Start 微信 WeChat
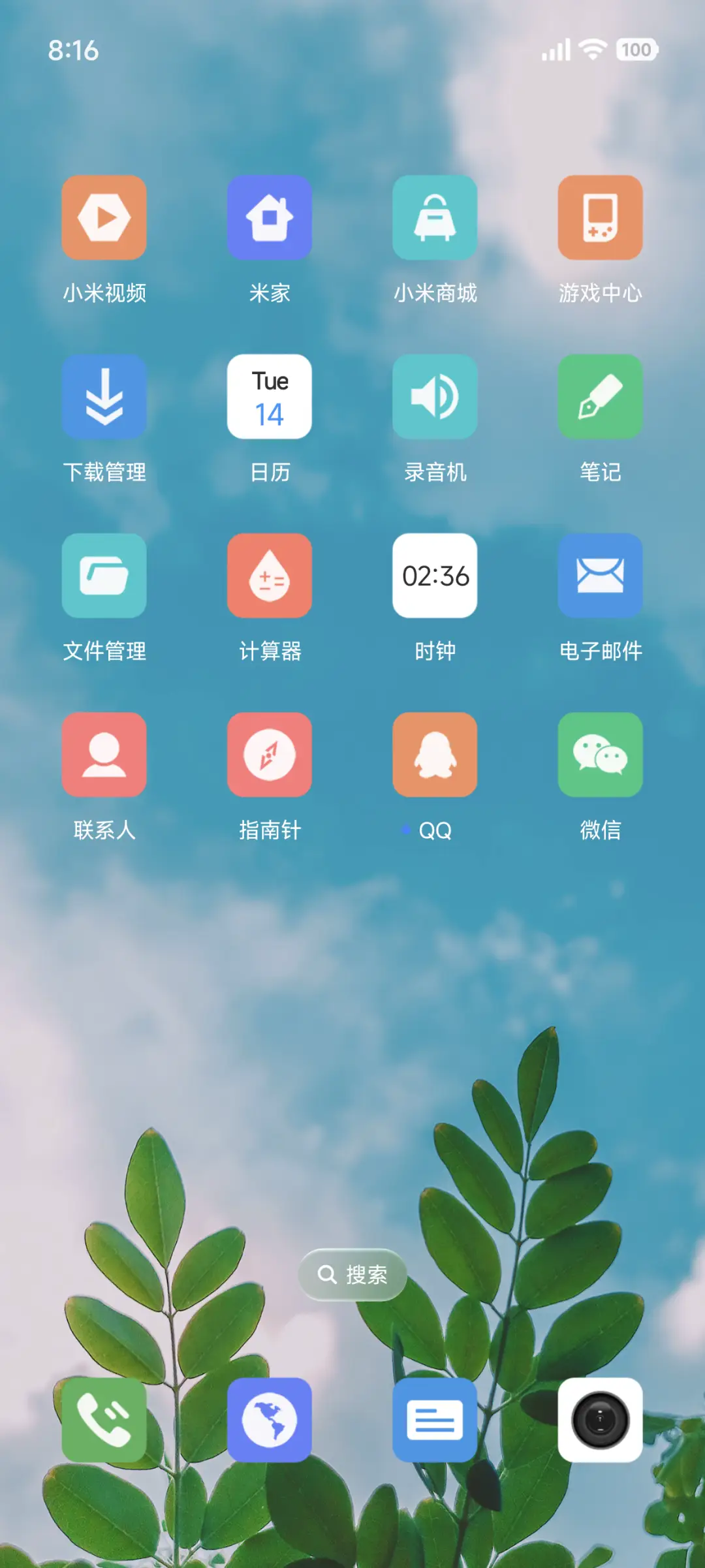 (x=600, y=755)
